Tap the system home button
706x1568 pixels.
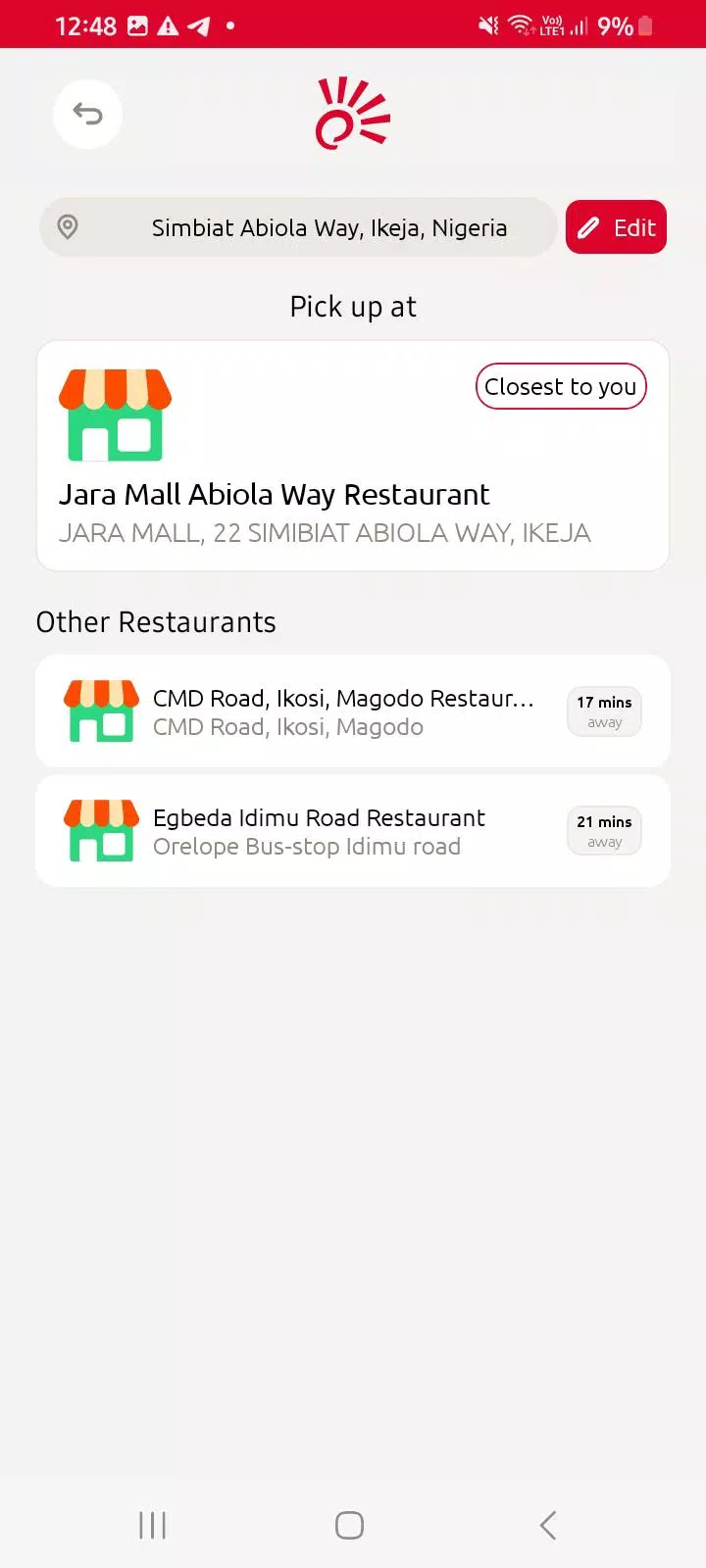coord(350,1525)
